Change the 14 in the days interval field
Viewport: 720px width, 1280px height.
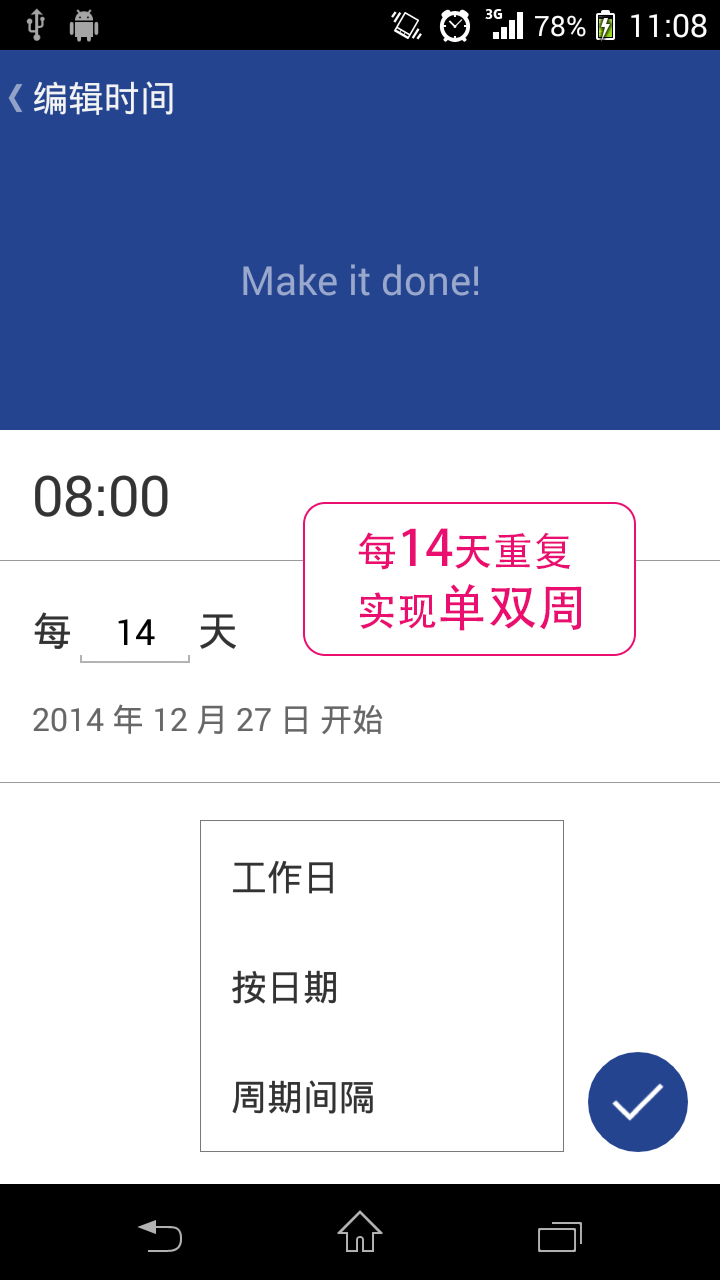pyautogui.click(x=135, y=630)
